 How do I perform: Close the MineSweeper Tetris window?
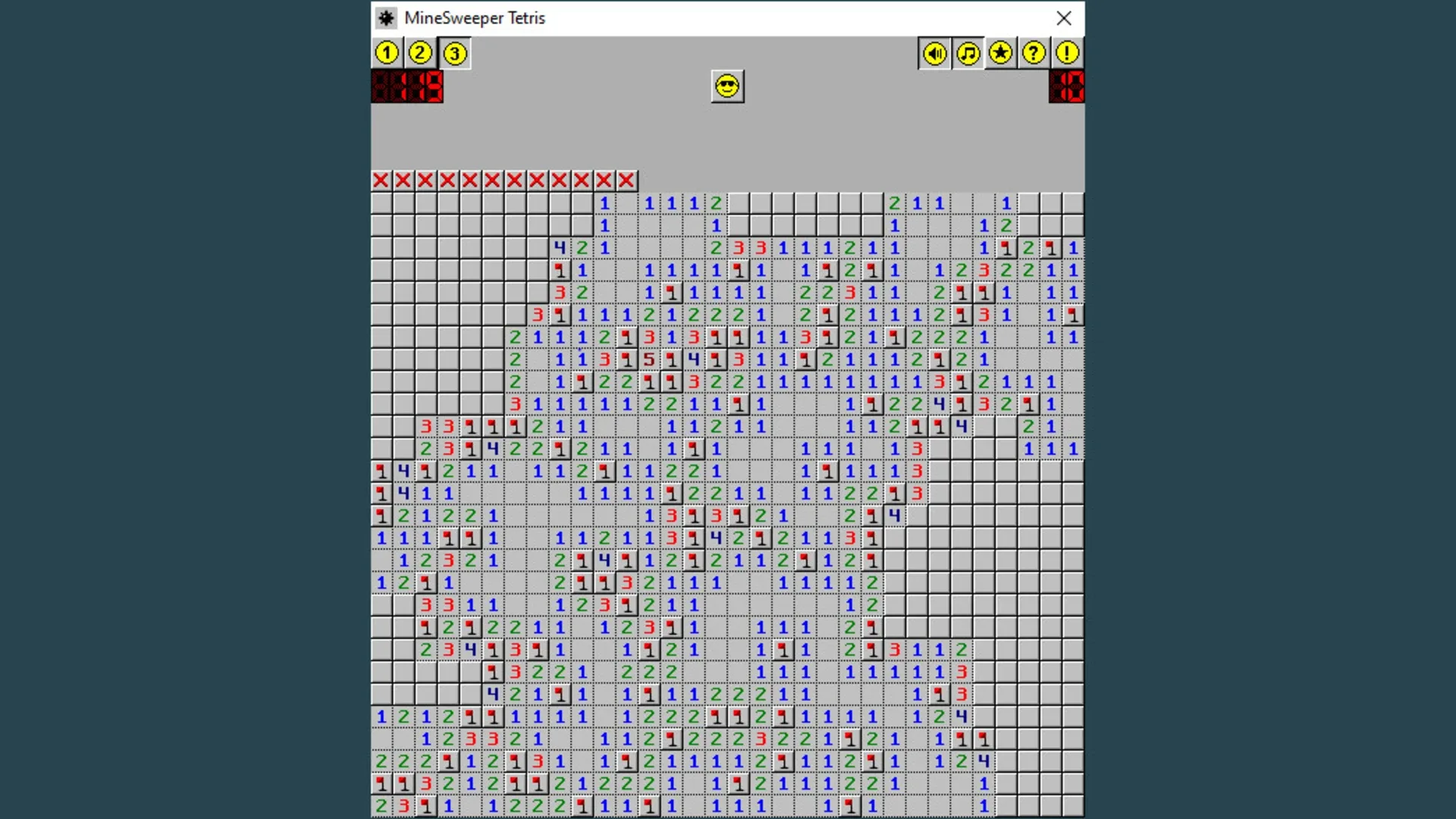[x=1064, y=18]
